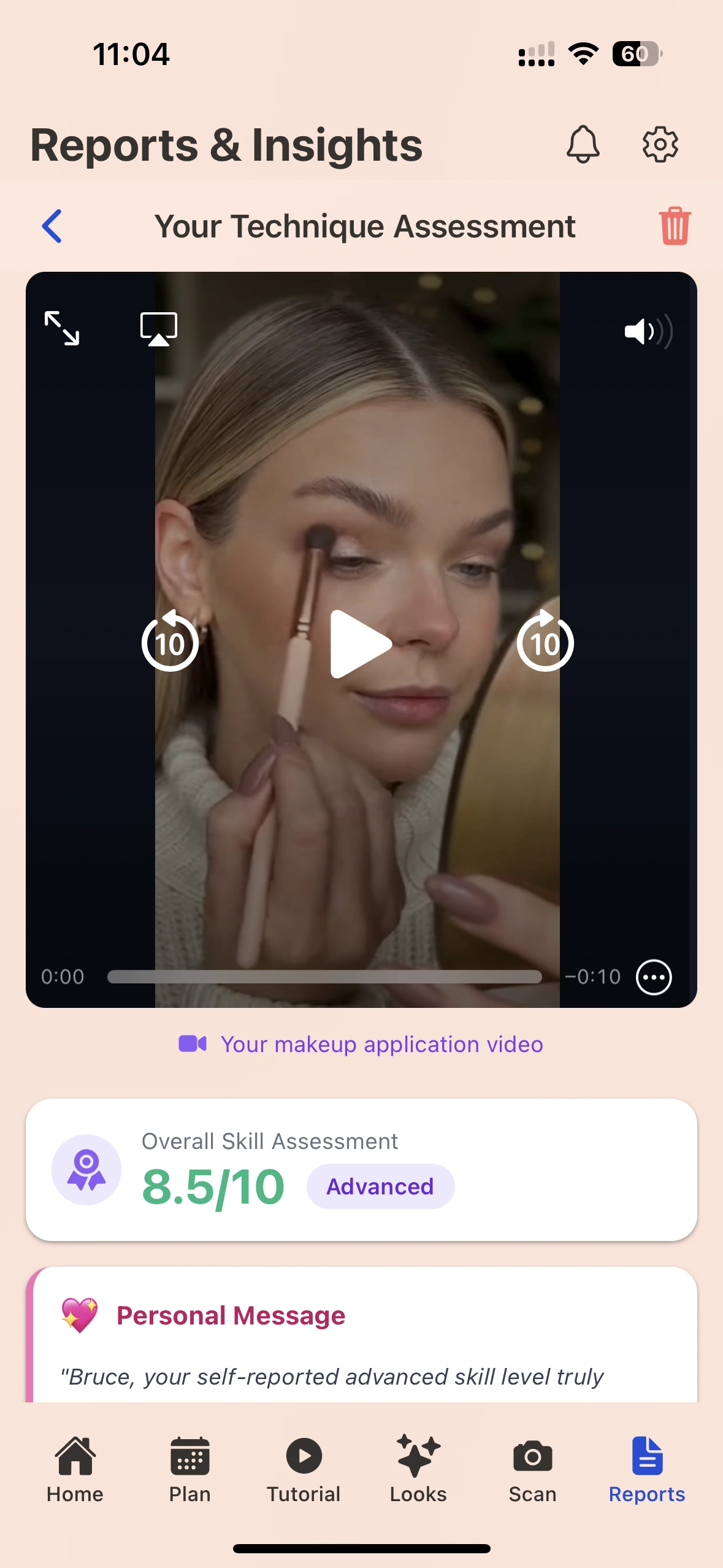This screenshot has height=1568, width=723.
Task: Open the notifications bell
Action: 582,145
